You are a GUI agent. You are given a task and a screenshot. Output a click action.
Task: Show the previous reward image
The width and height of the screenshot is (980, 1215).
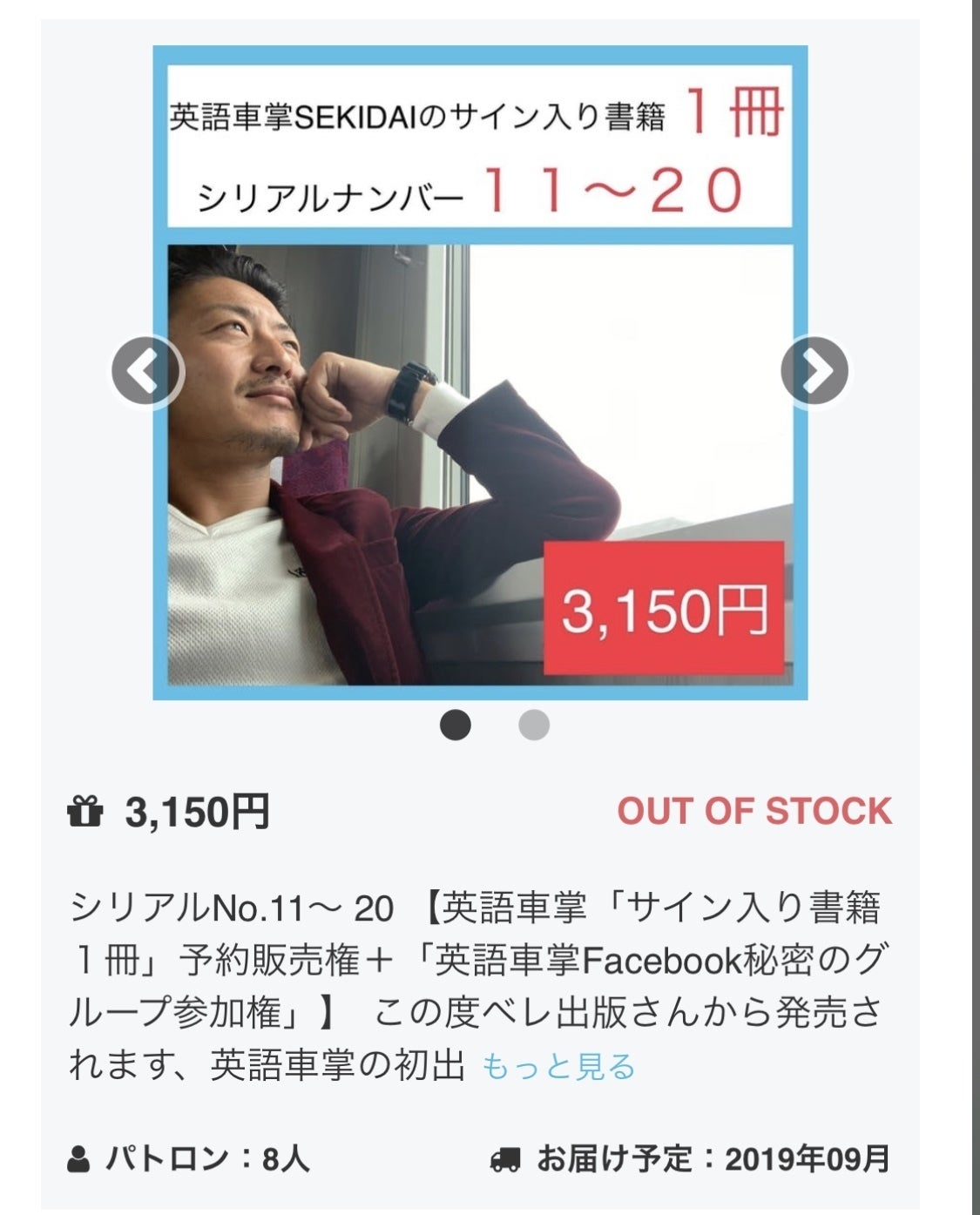coord(146,371)
